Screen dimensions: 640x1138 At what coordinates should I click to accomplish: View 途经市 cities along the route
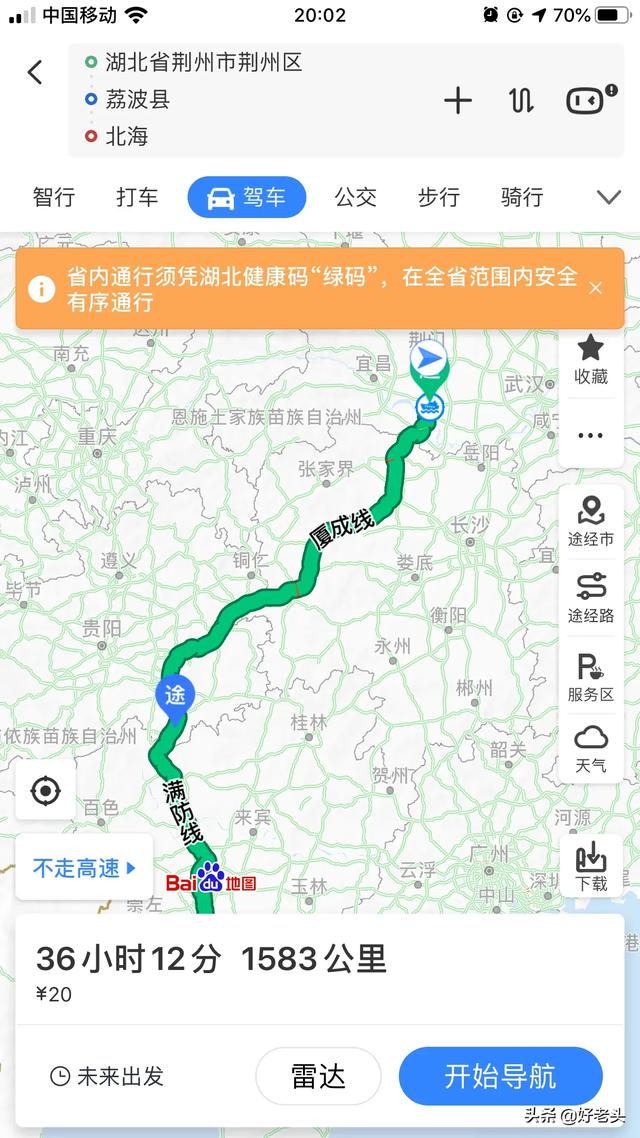[x=591, y=522]
